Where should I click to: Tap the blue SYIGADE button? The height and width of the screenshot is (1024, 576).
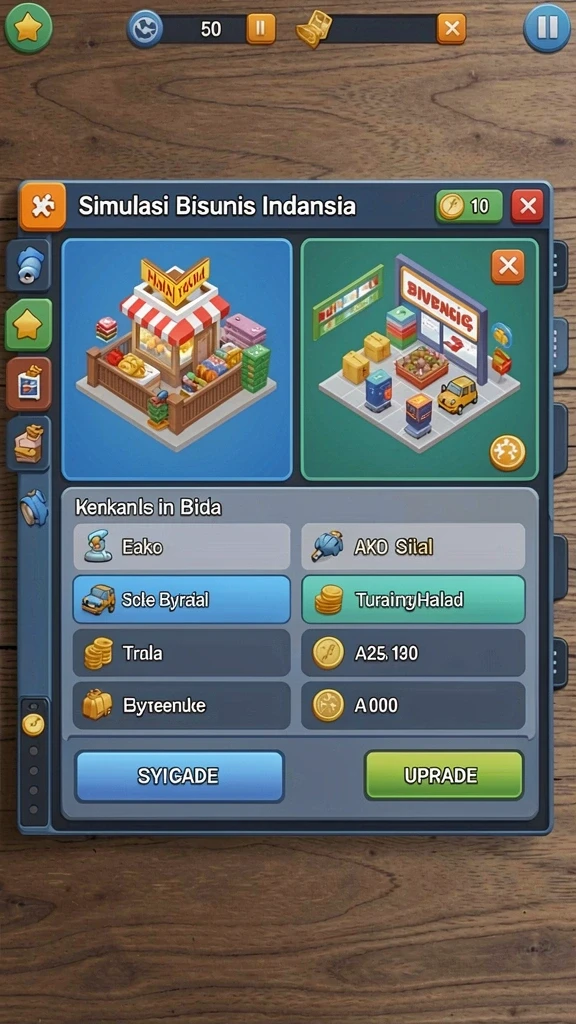pyautogui.click(x=180, y=776)
